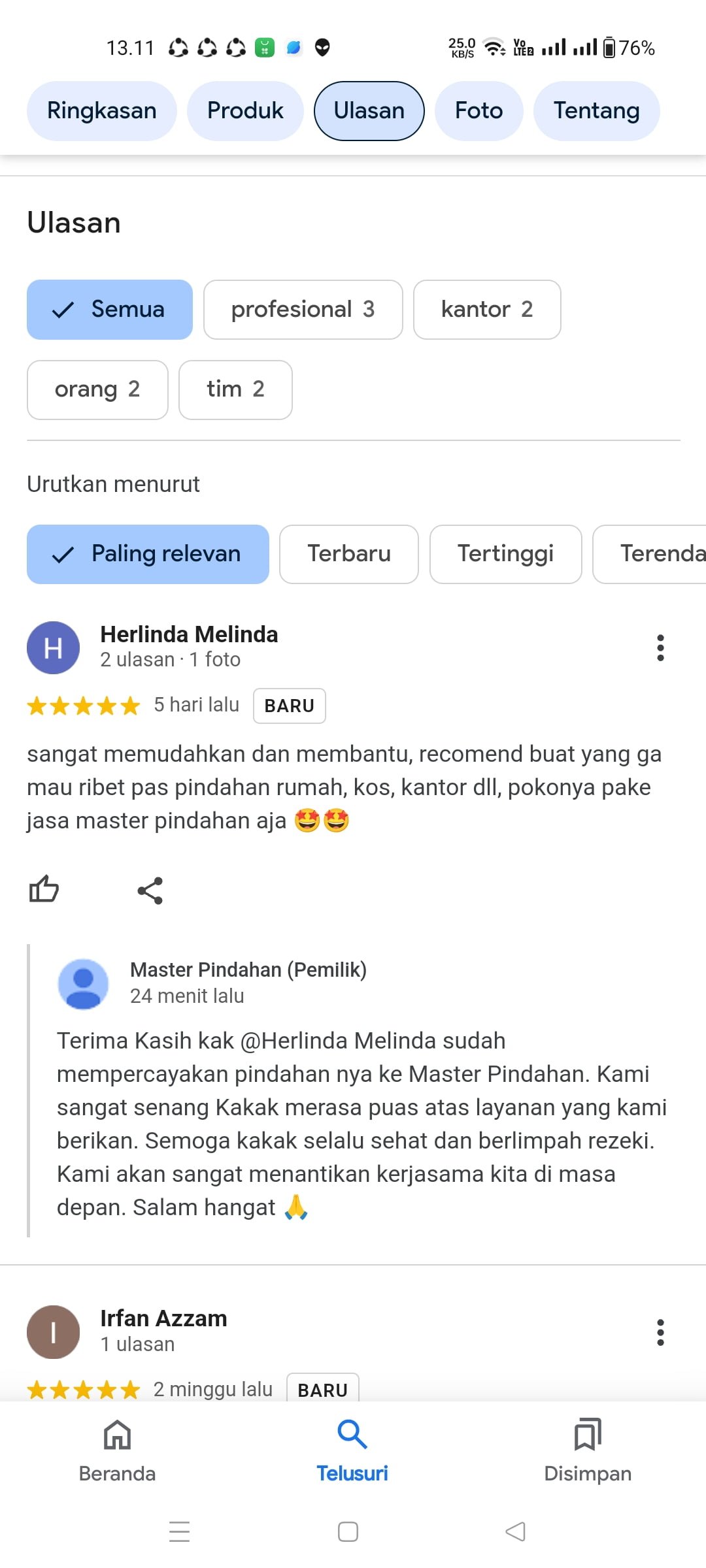Filter reviews by "profesional" keyword
Image resolution: width=706 pixels, height=1568 pixels.
(303, 310)
